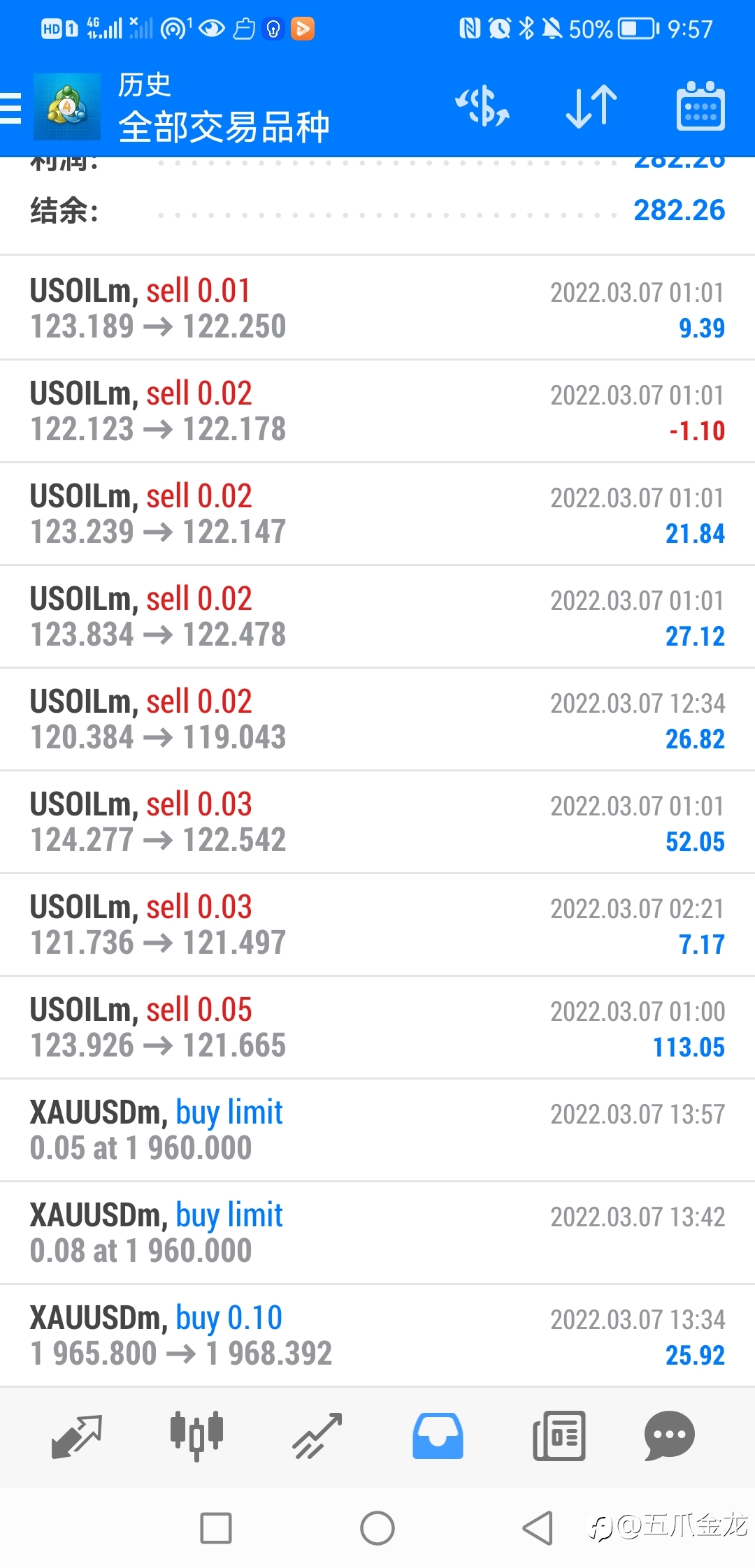Screen dimensions: 755x1568
Task: Open the XAUUSDm buy 0.10 trade
Action: [x=377, y=1335]
